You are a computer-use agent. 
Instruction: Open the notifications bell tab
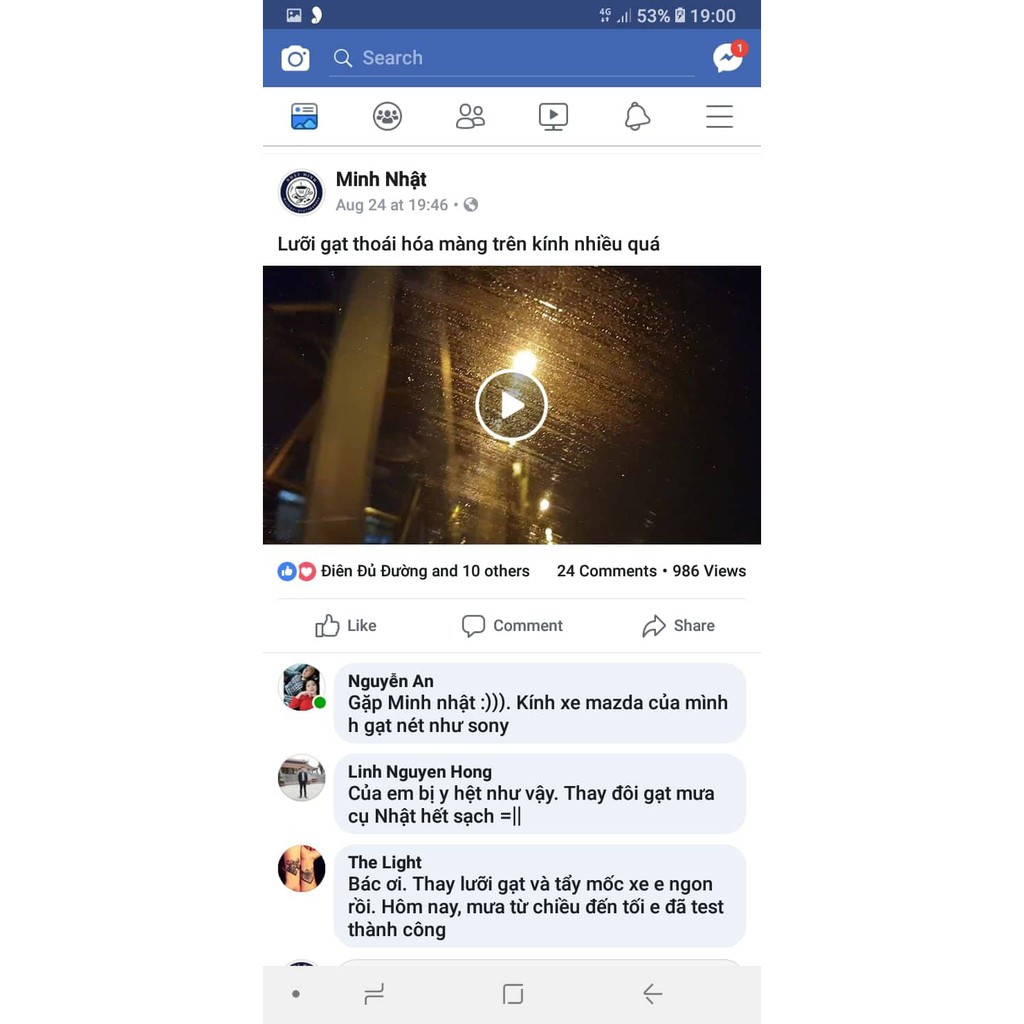pyautogui.click(x=637, y=117)
